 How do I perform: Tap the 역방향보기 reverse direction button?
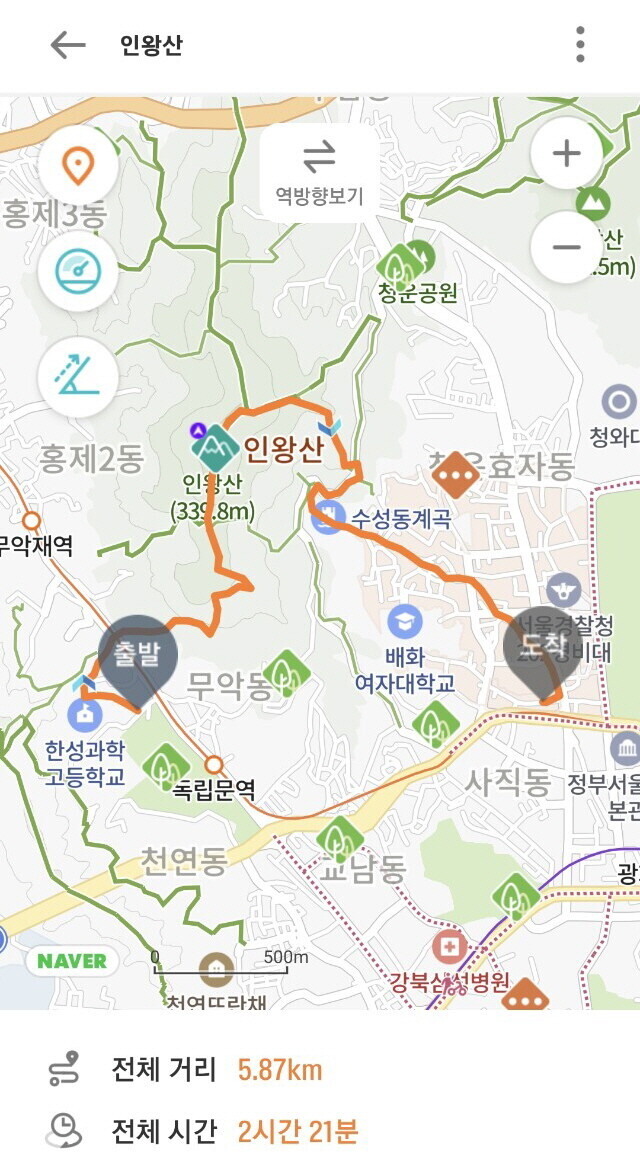(x=319, y=172)
